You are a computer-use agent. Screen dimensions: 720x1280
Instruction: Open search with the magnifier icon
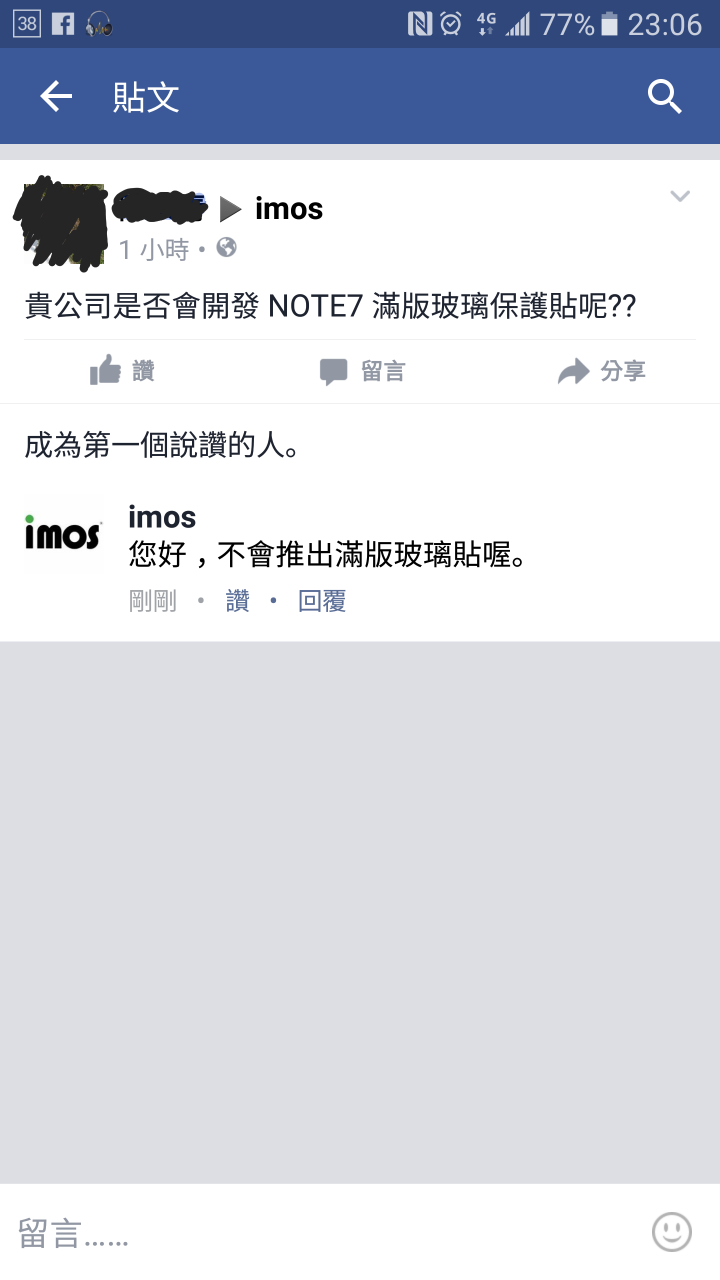[664, 97]
